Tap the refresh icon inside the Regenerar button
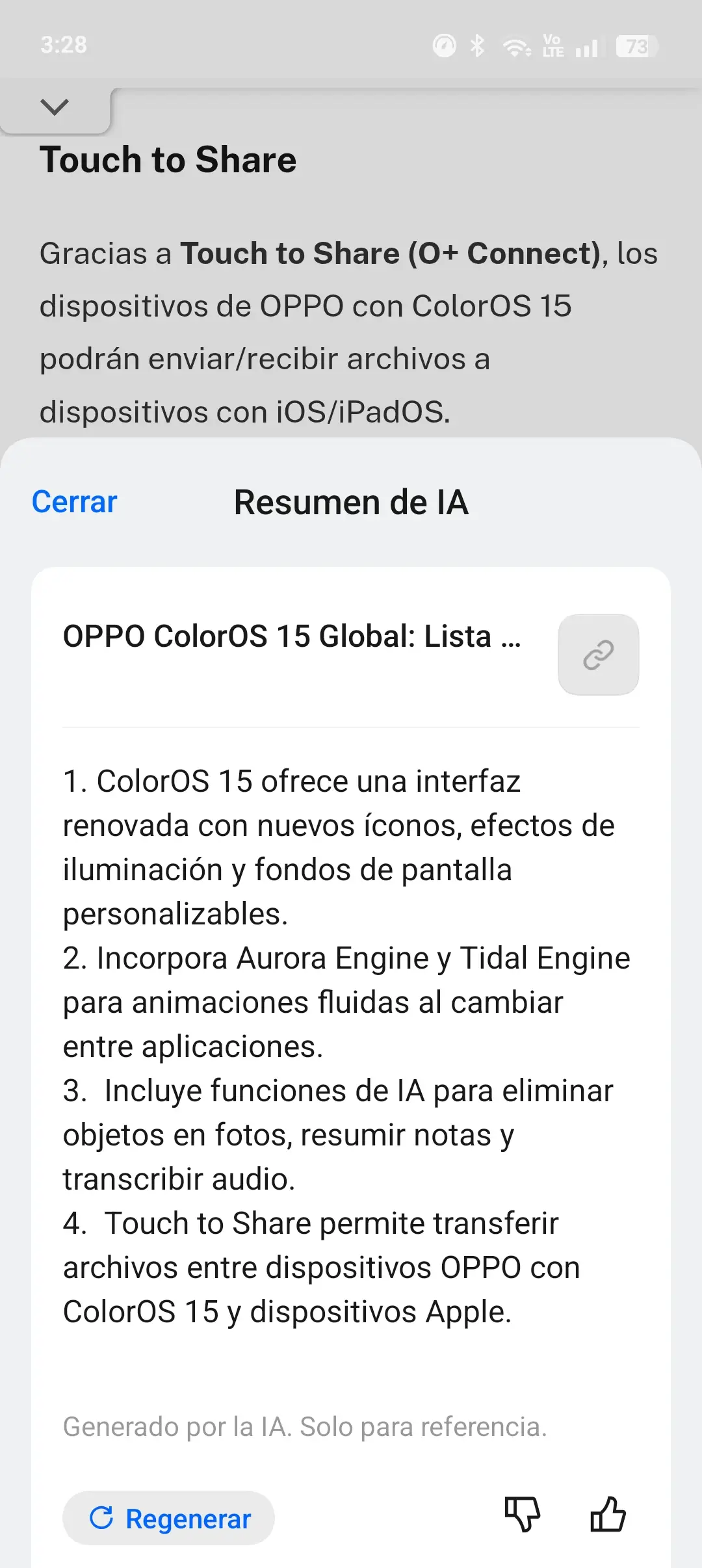 [101, 1517]
